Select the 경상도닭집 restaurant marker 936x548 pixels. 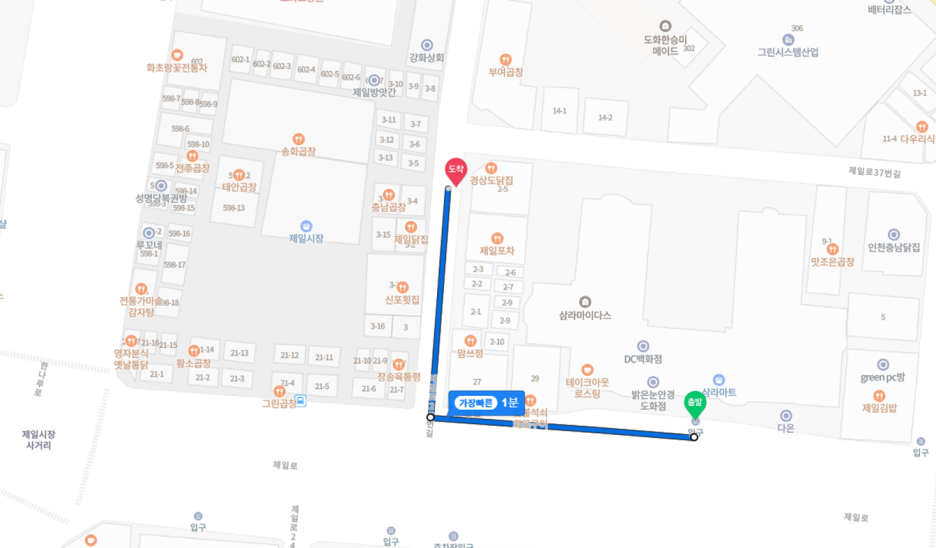point(491,169)
